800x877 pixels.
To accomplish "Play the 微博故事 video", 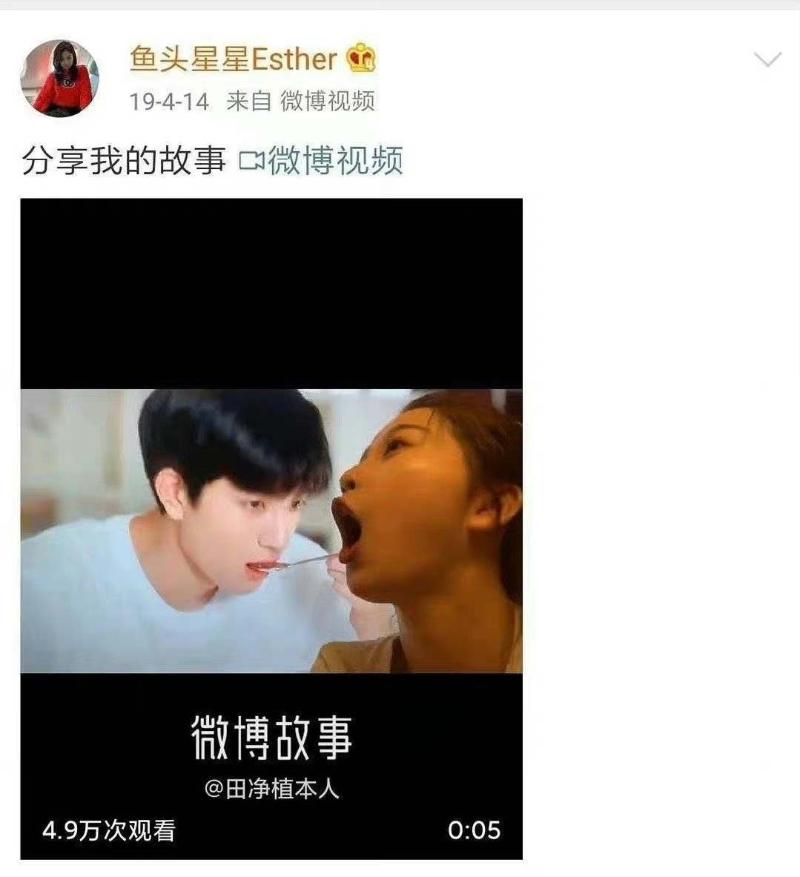I will [271, 529].
